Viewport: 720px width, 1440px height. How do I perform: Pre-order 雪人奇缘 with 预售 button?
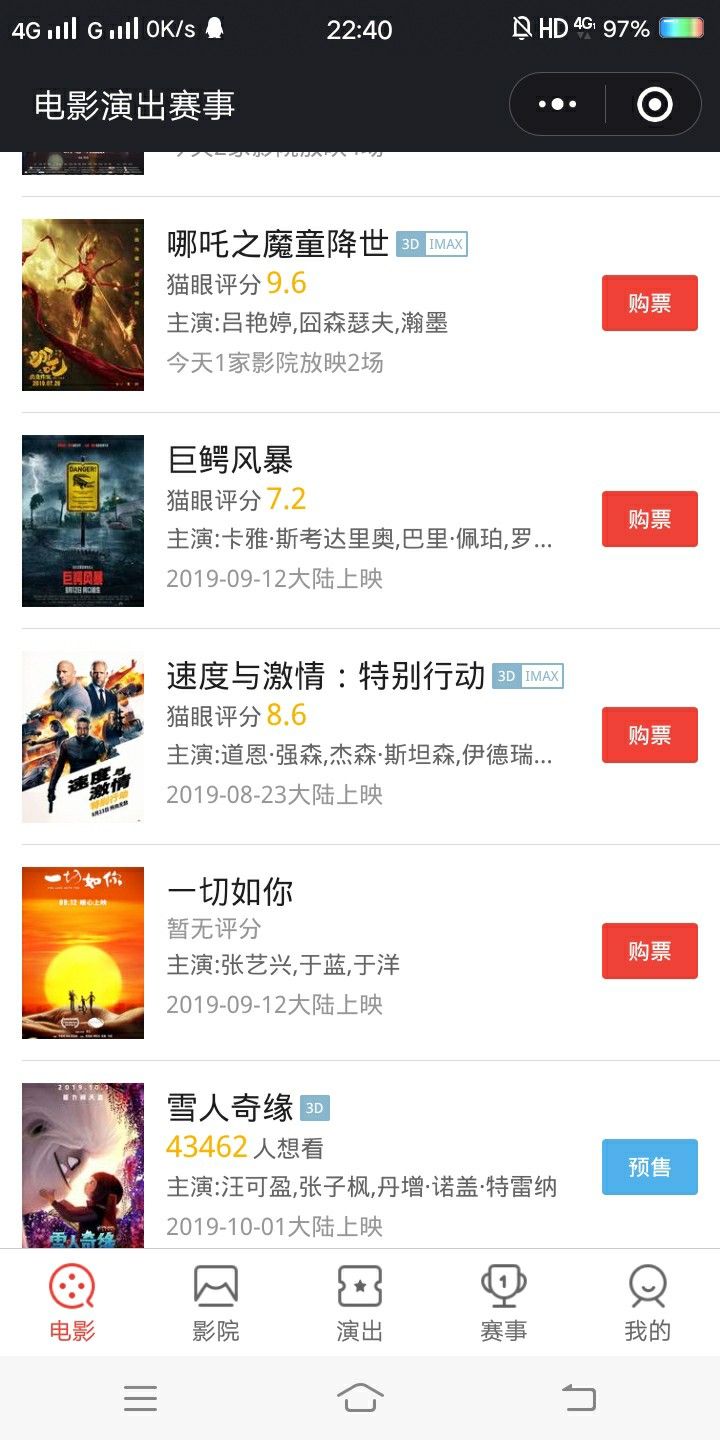tap(649, 1167)
